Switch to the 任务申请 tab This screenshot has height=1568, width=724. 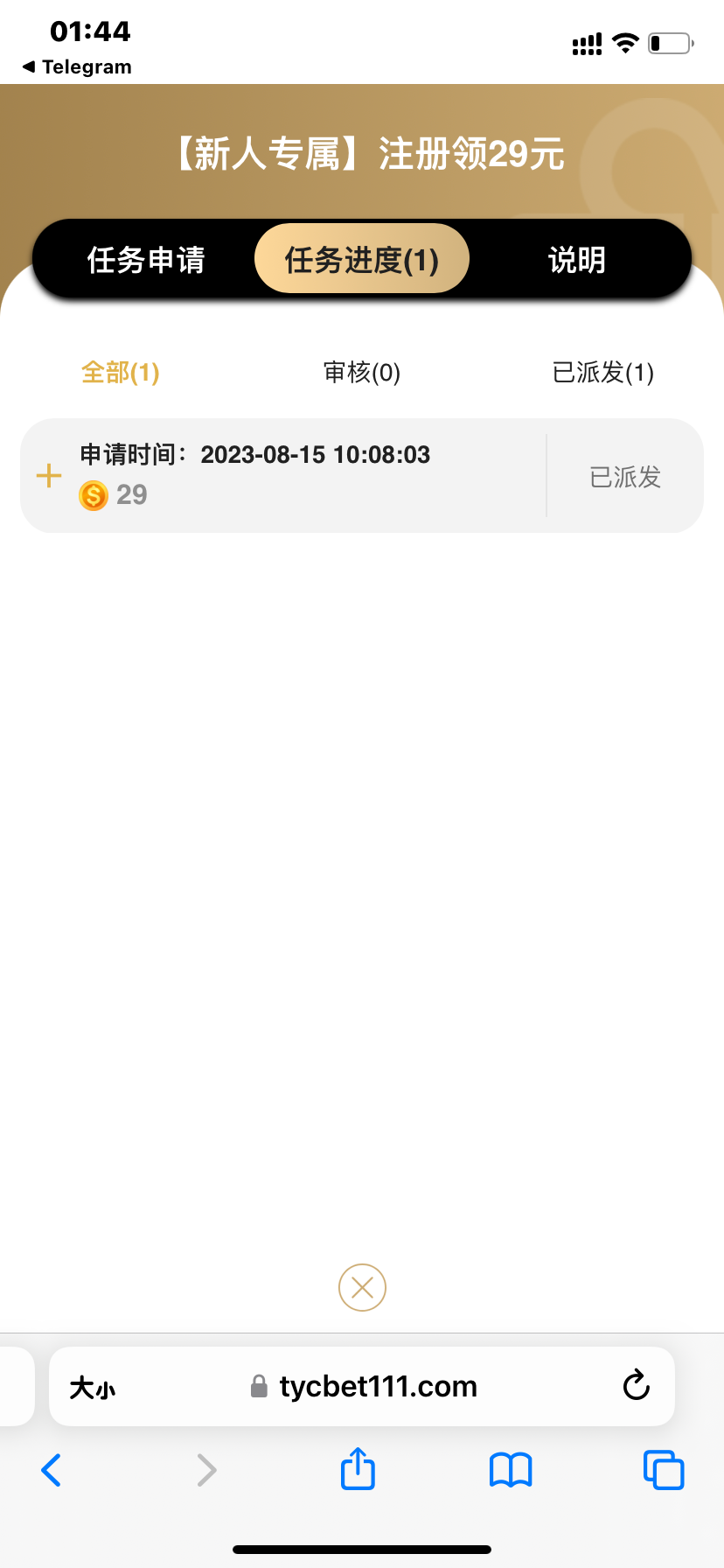[146, 260]
